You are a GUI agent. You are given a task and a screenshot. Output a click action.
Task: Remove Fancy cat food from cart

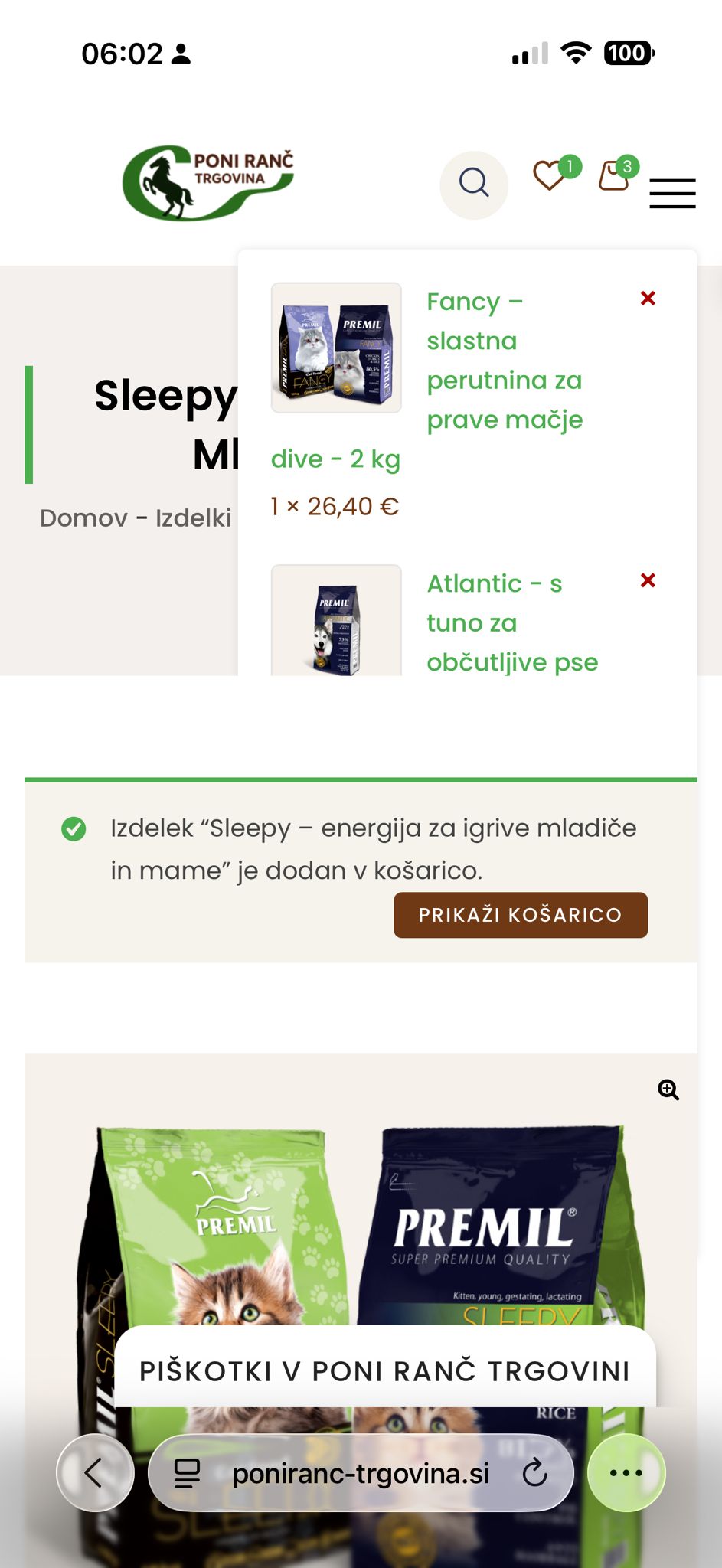[x=648, y=299]
